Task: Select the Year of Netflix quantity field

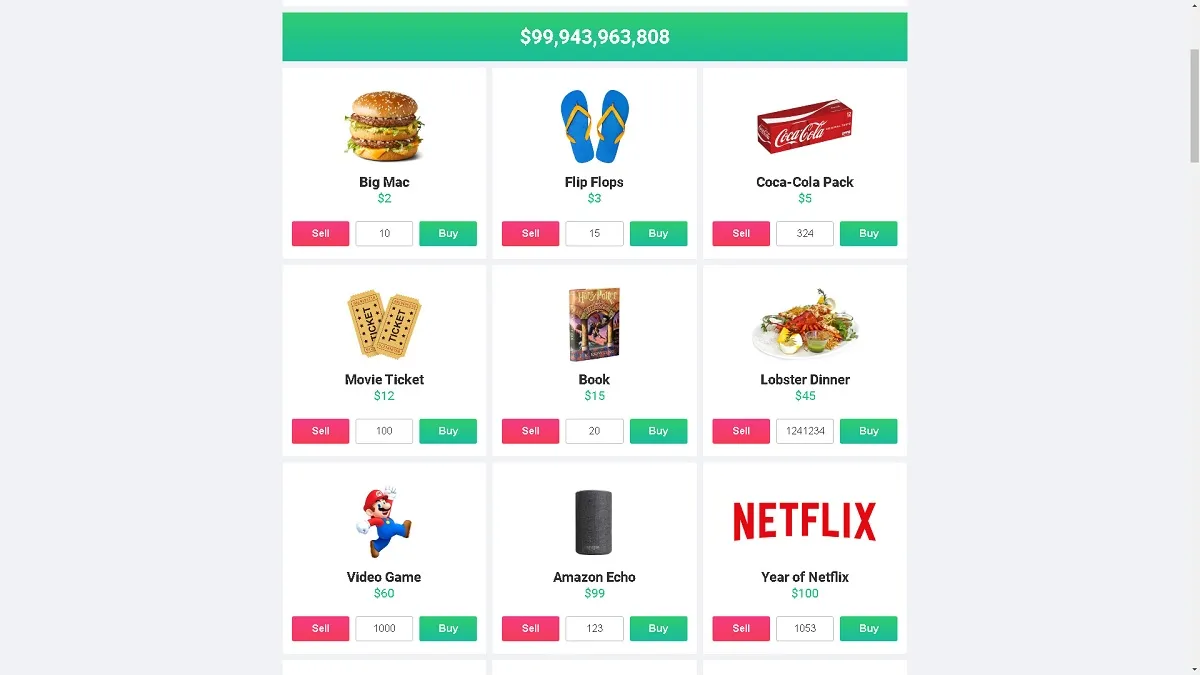Action: pos(805,628)
